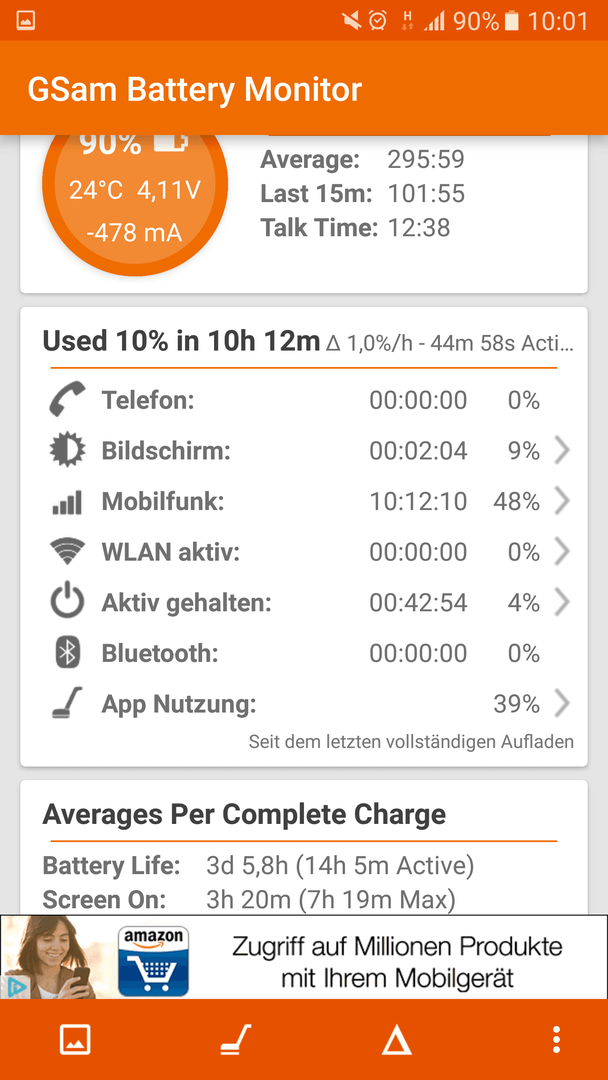Open Aktiv gehalten wakelock details
This screenshot has height=1080, width=608.
pos(304,603)
